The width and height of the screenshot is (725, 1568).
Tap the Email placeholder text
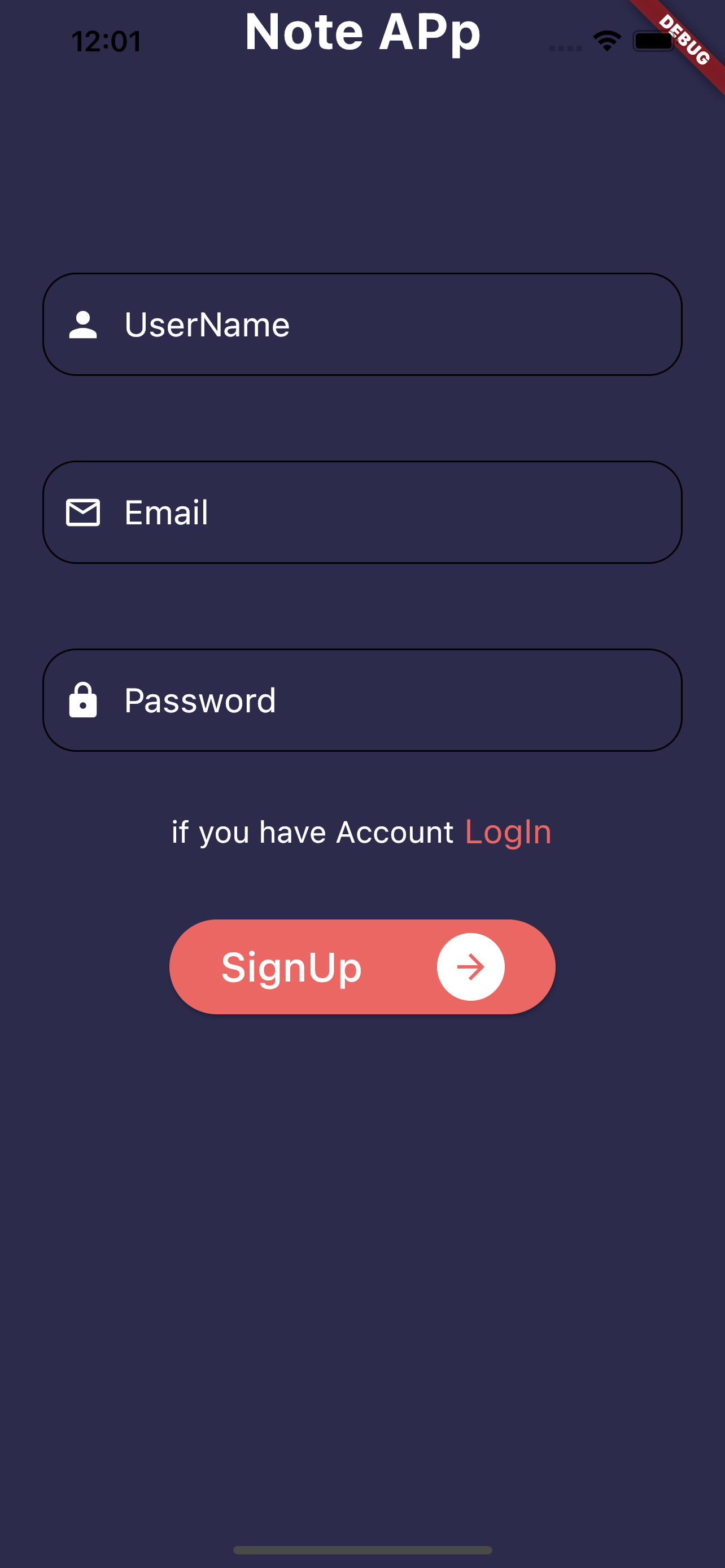[x=167, y=513]
